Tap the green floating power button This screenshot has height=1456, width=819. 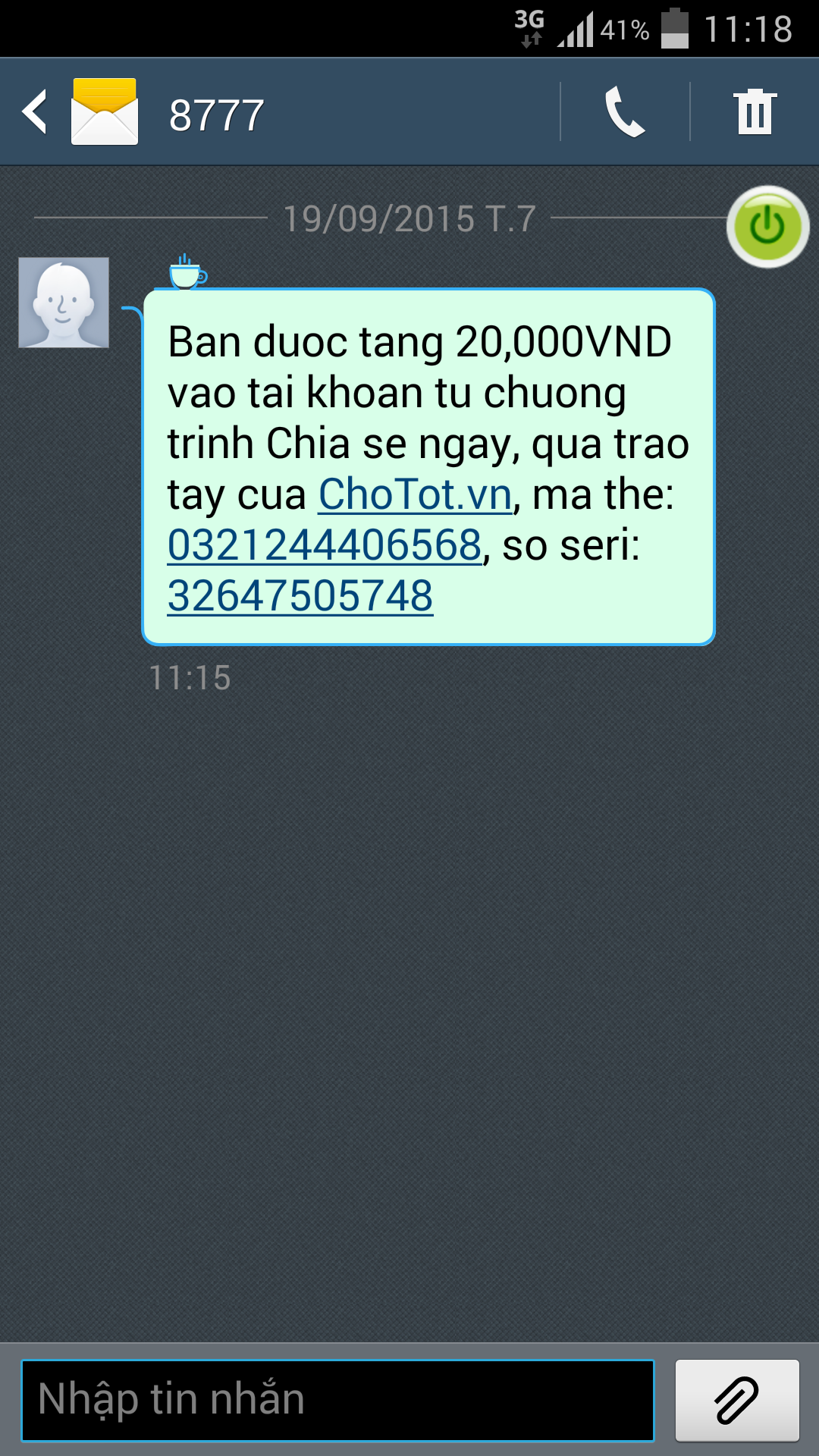(767, 227)
